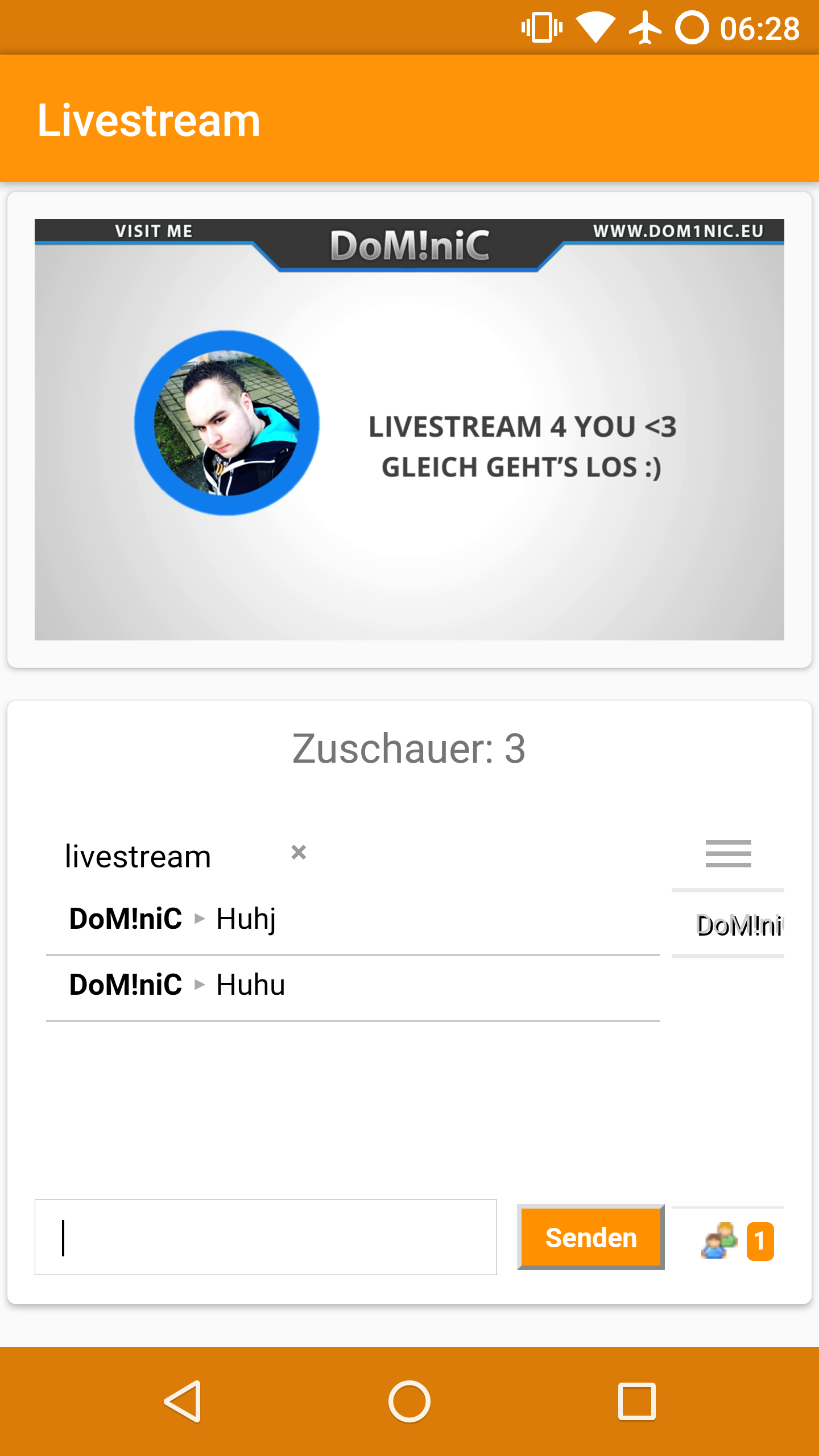819x1456 pixels.
Task: Switch to the livestream chat tab
Action: [x=138, y=857]
